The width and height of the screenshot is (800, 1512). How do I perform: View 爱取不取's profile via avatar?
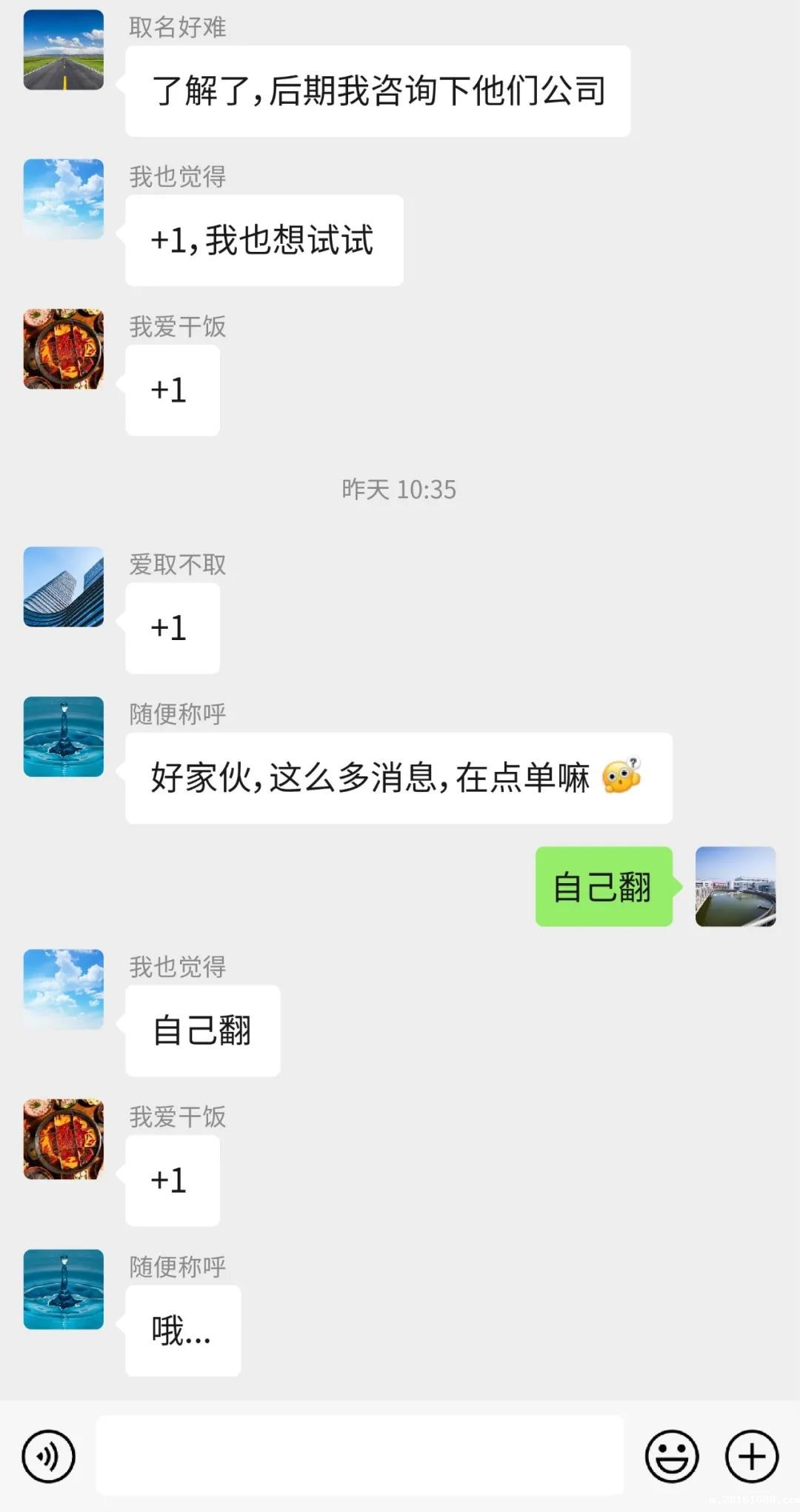click(x=64, y=587)
